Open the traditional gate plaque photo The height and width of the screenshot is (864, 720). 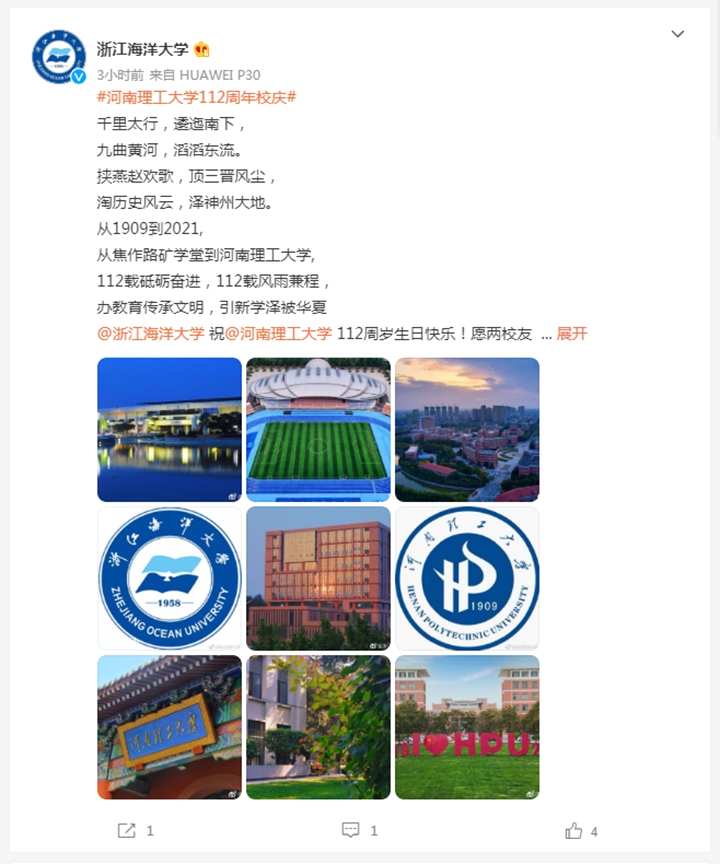pos(169,727)
